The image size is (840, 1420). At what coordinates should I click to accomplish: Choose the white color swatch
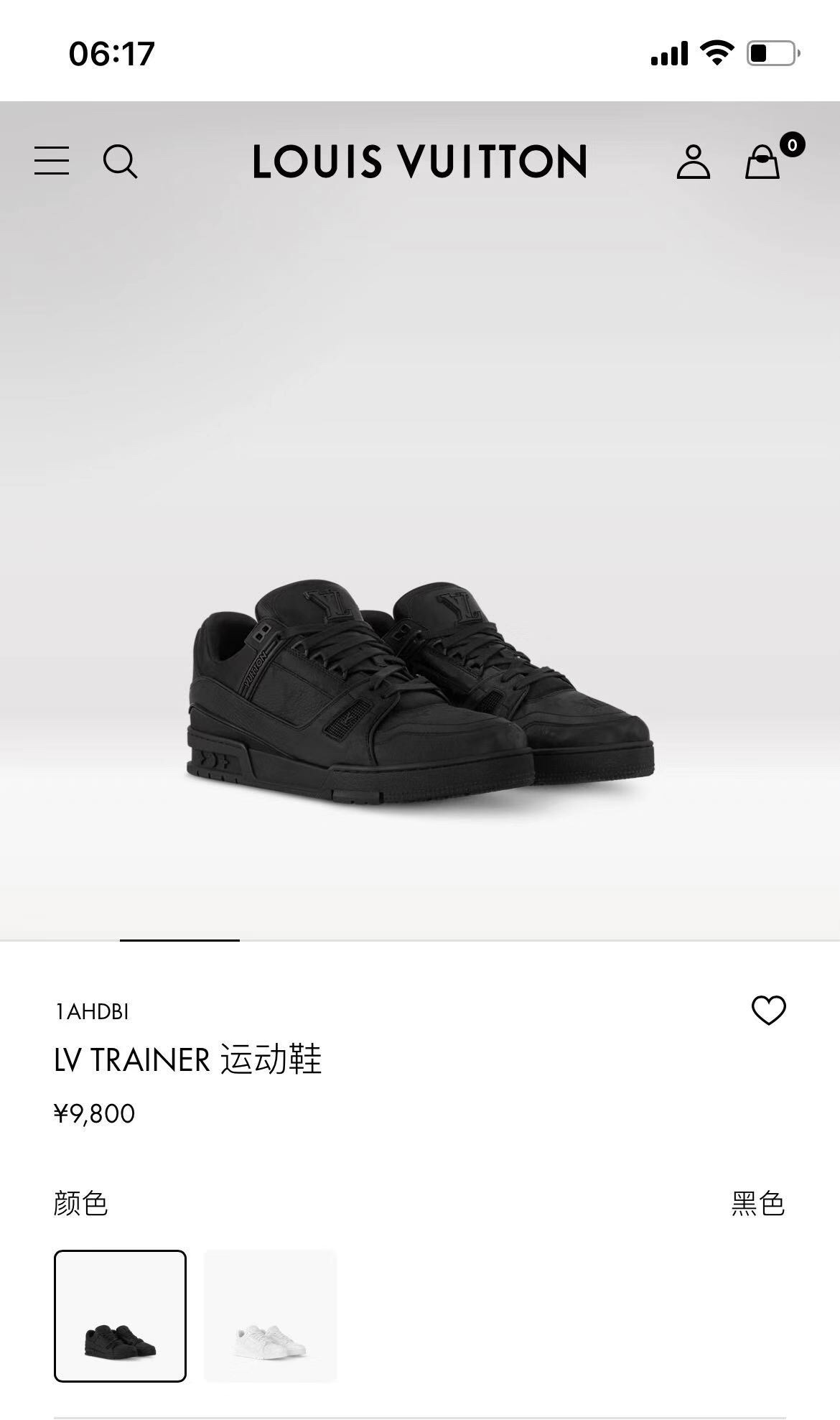pyautogui.click(x=270, y=1316)
